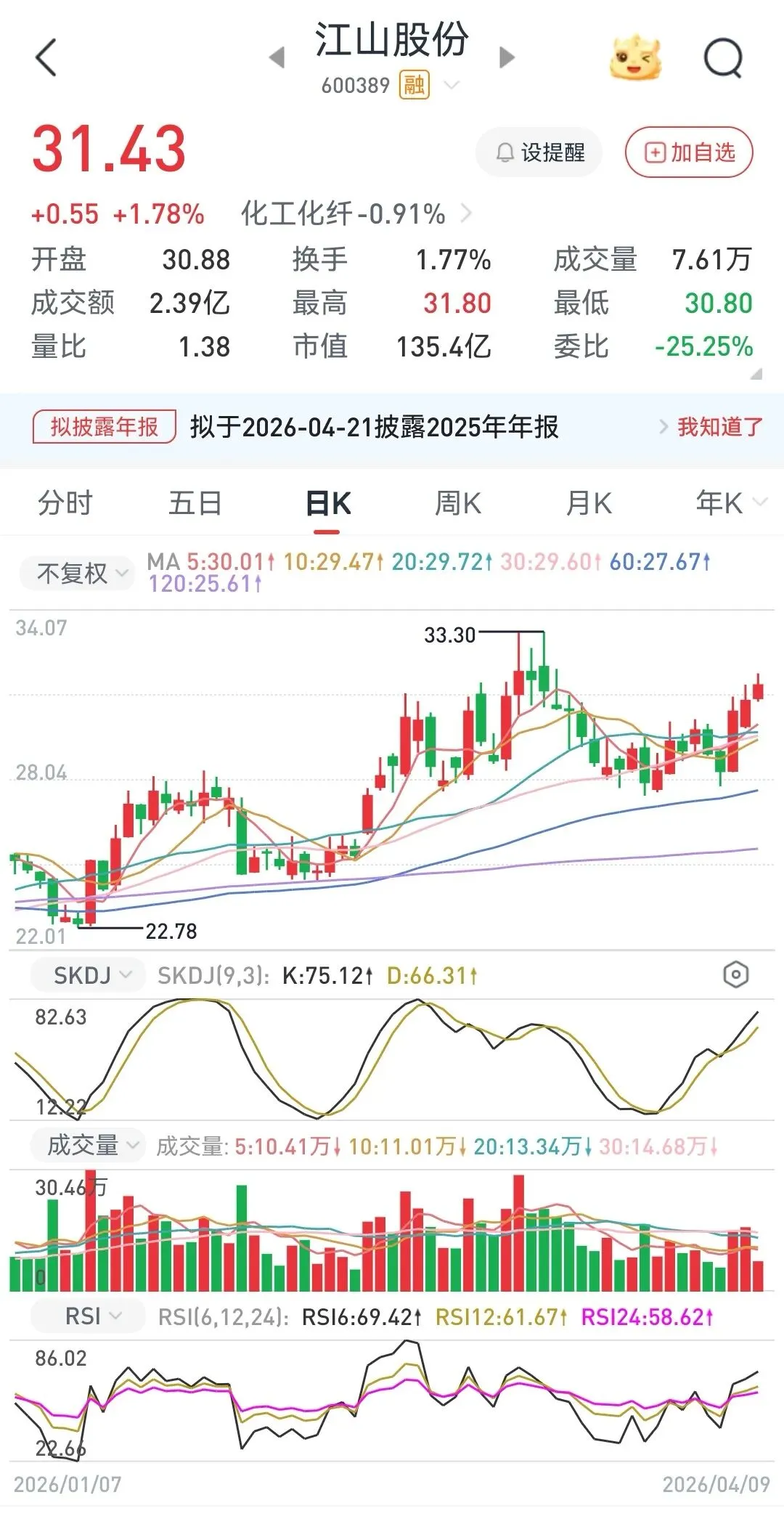Switch to the 分时 chart tab
Screen dimensions: 784x1516
[x=65, y=503]
